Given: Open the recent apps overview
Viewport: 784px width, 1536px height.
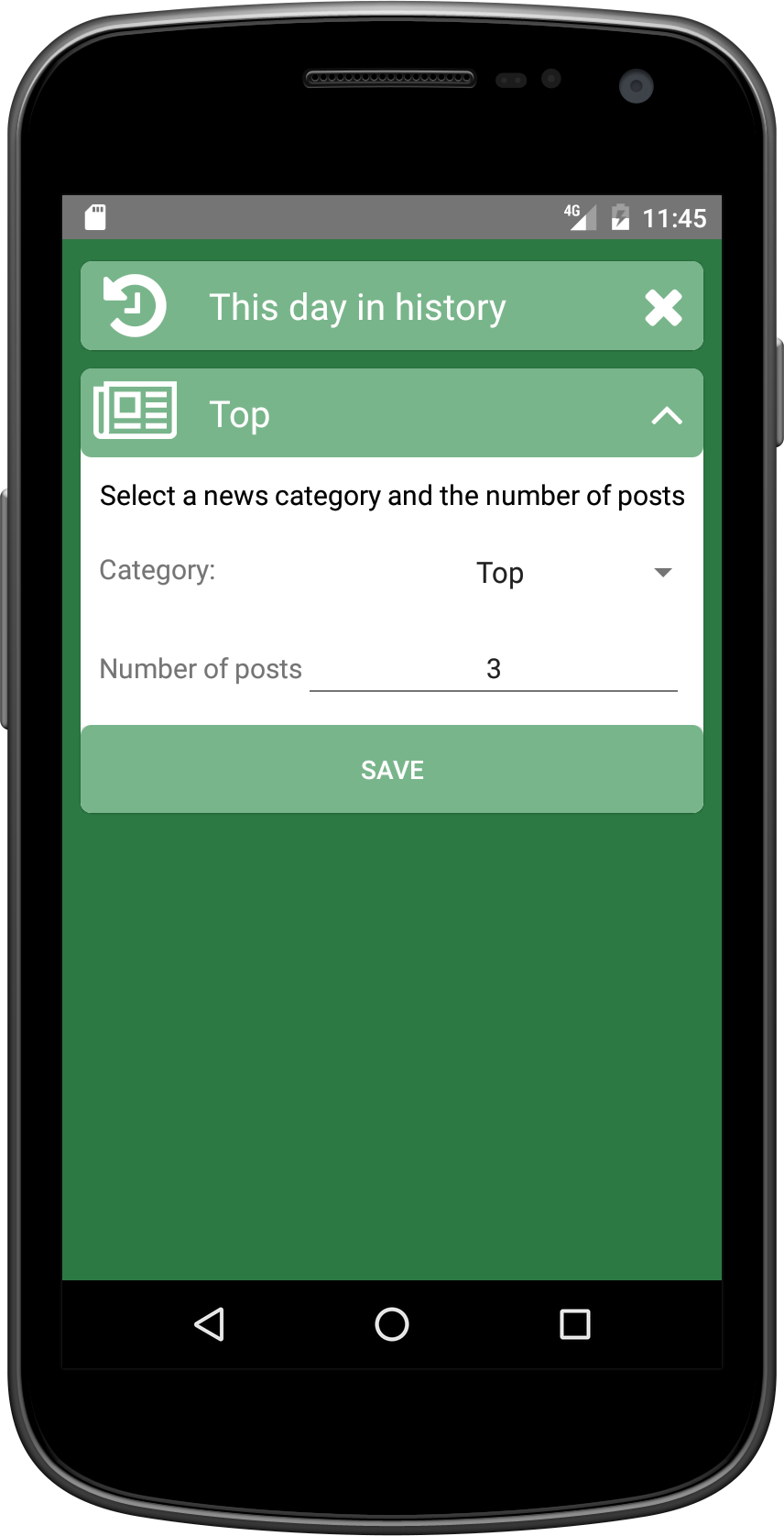Looking at the screenshot, I should pyautogui.click(x=575, y=1324).
